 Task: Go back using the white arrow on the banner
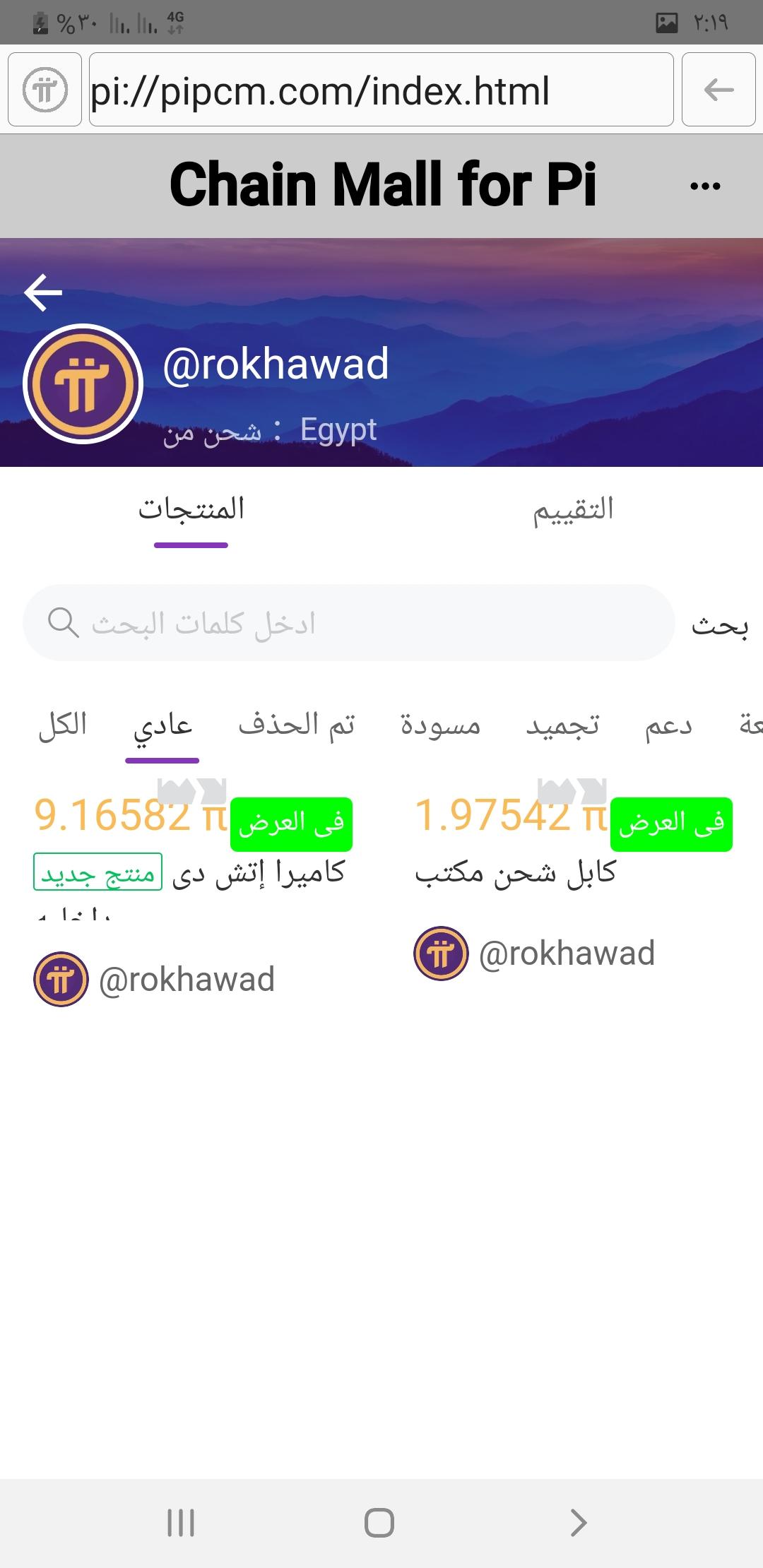[x=43, y=292]
